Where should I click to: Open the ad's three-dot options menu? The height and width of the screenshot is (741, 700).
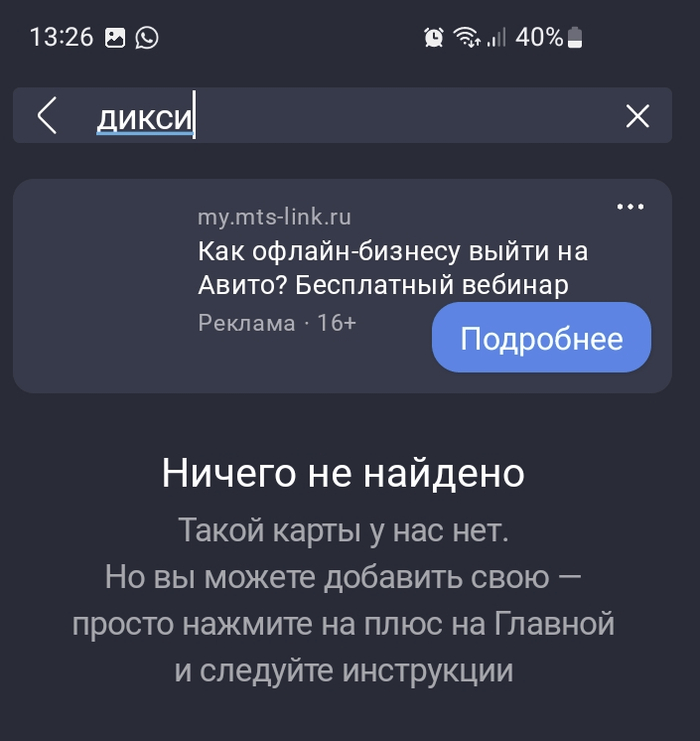point(630,207)
